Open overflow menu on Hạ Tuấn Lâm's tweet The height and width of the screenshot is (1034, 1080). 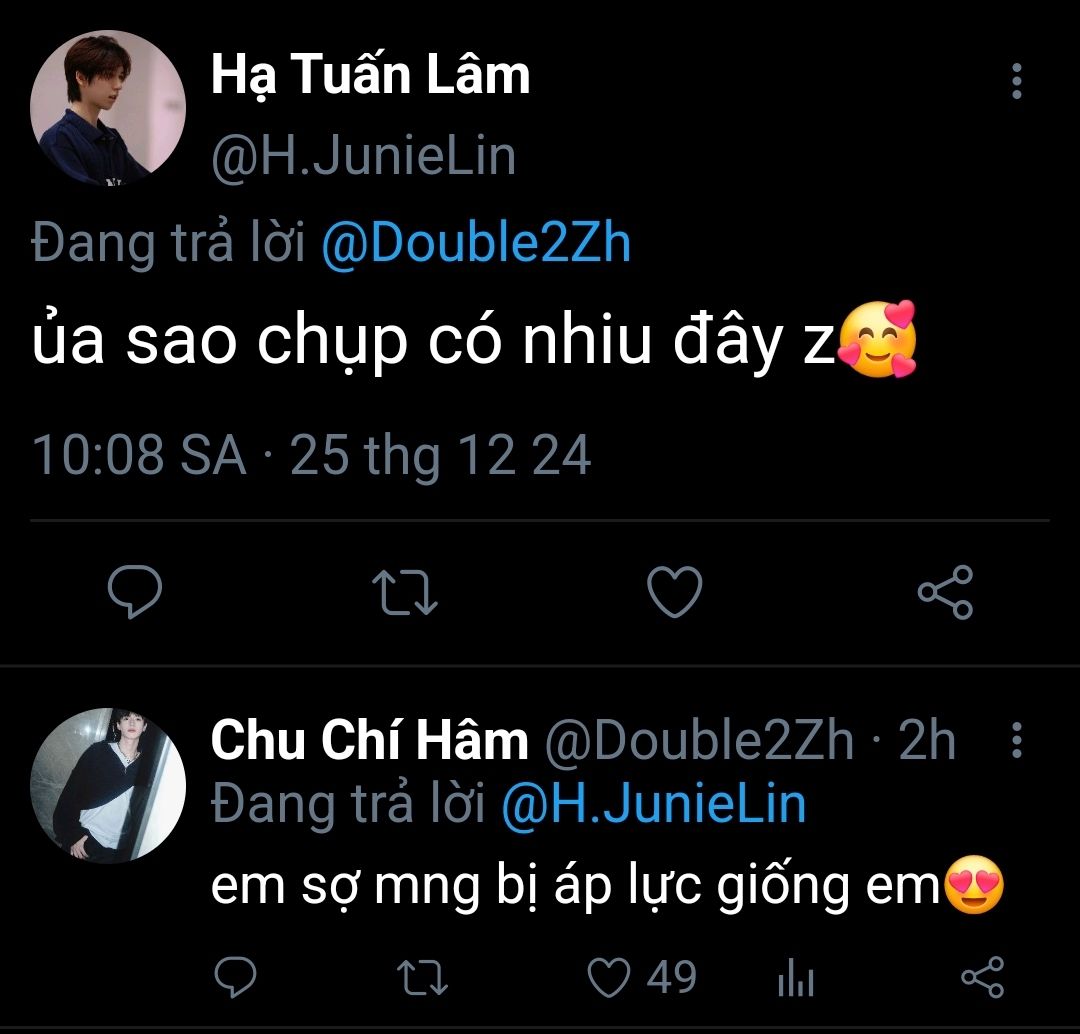(x=1016, y=82)
